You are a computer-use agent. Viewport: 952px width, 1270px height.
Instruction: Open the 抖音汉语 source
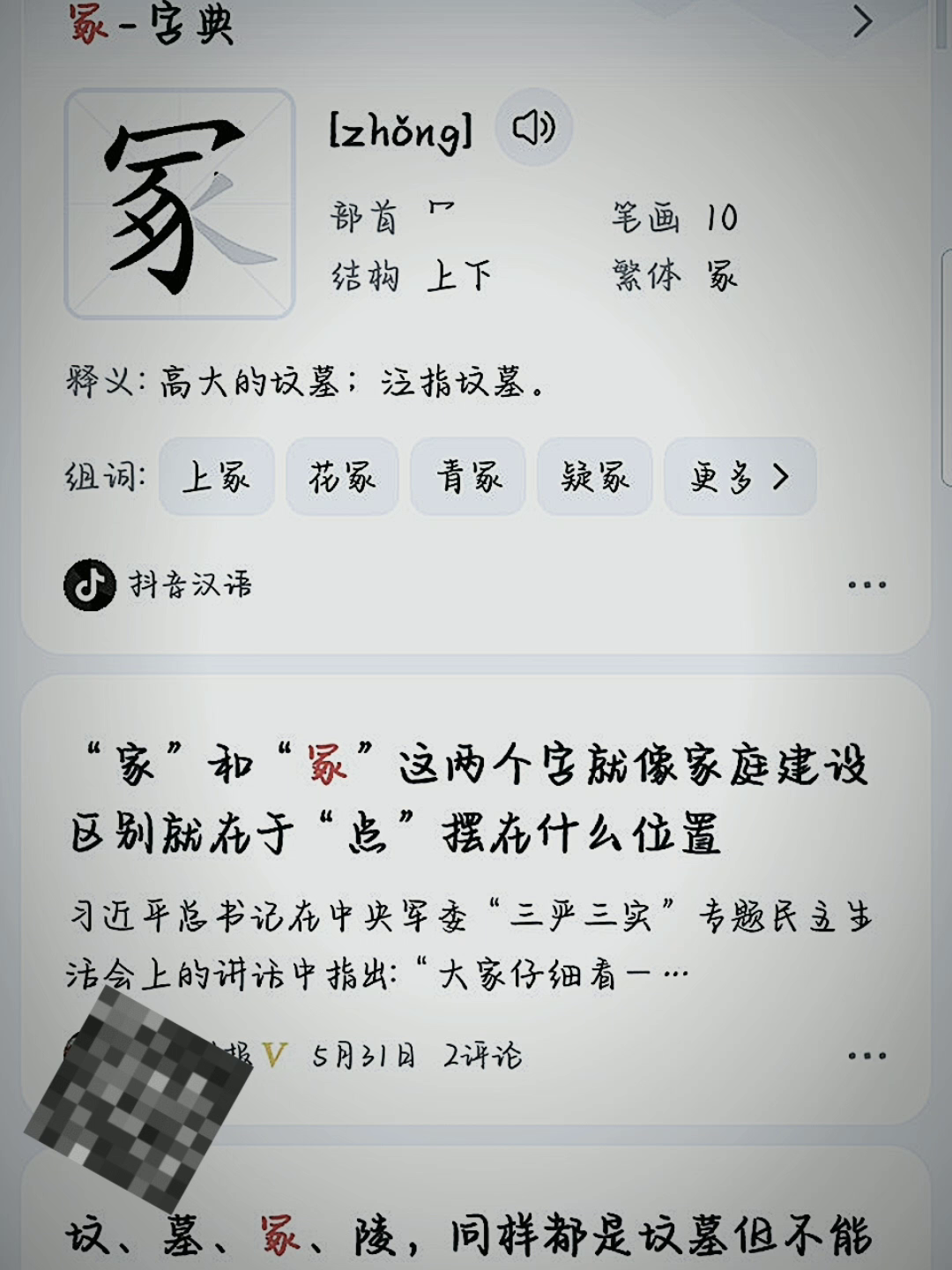pos(159,584)
